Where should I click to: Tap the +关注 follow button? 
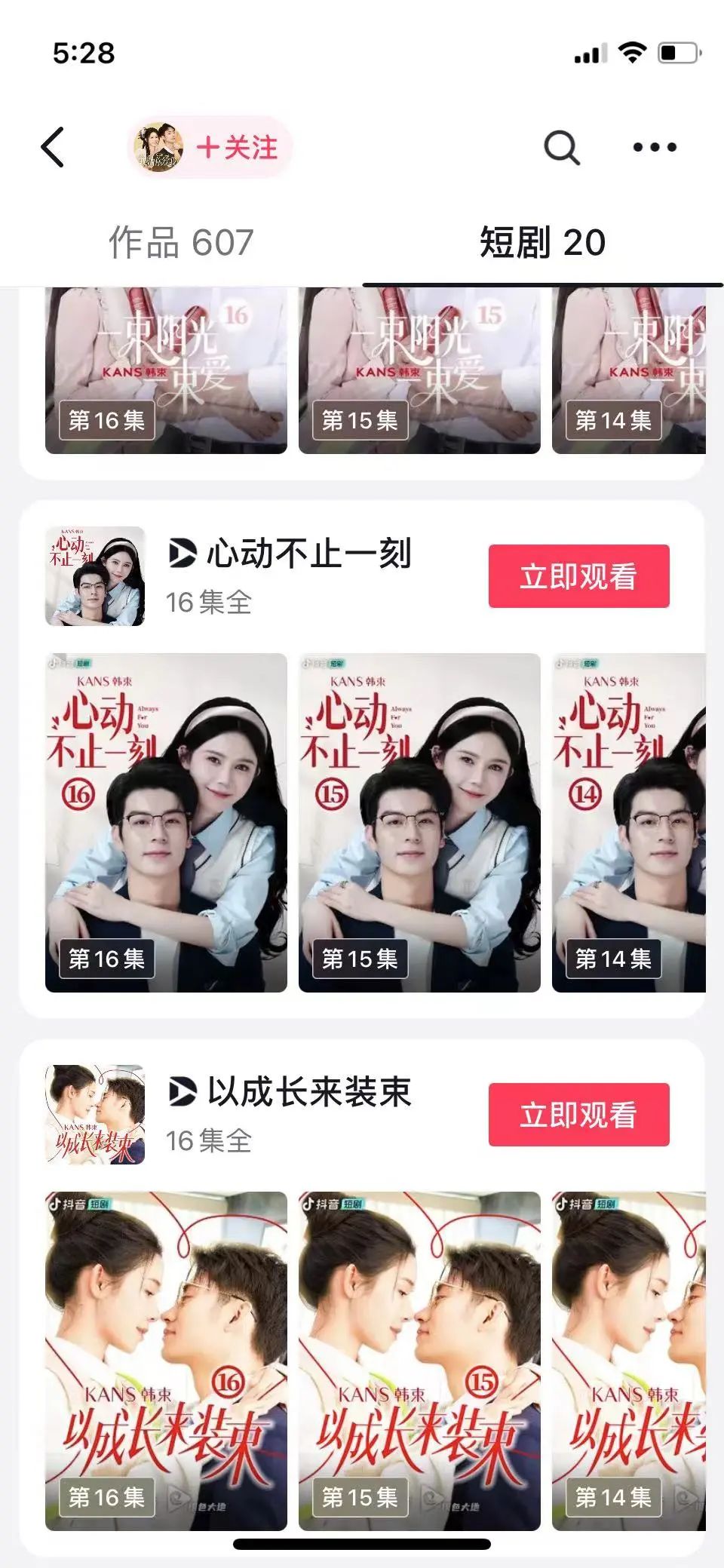coord(236,148)
